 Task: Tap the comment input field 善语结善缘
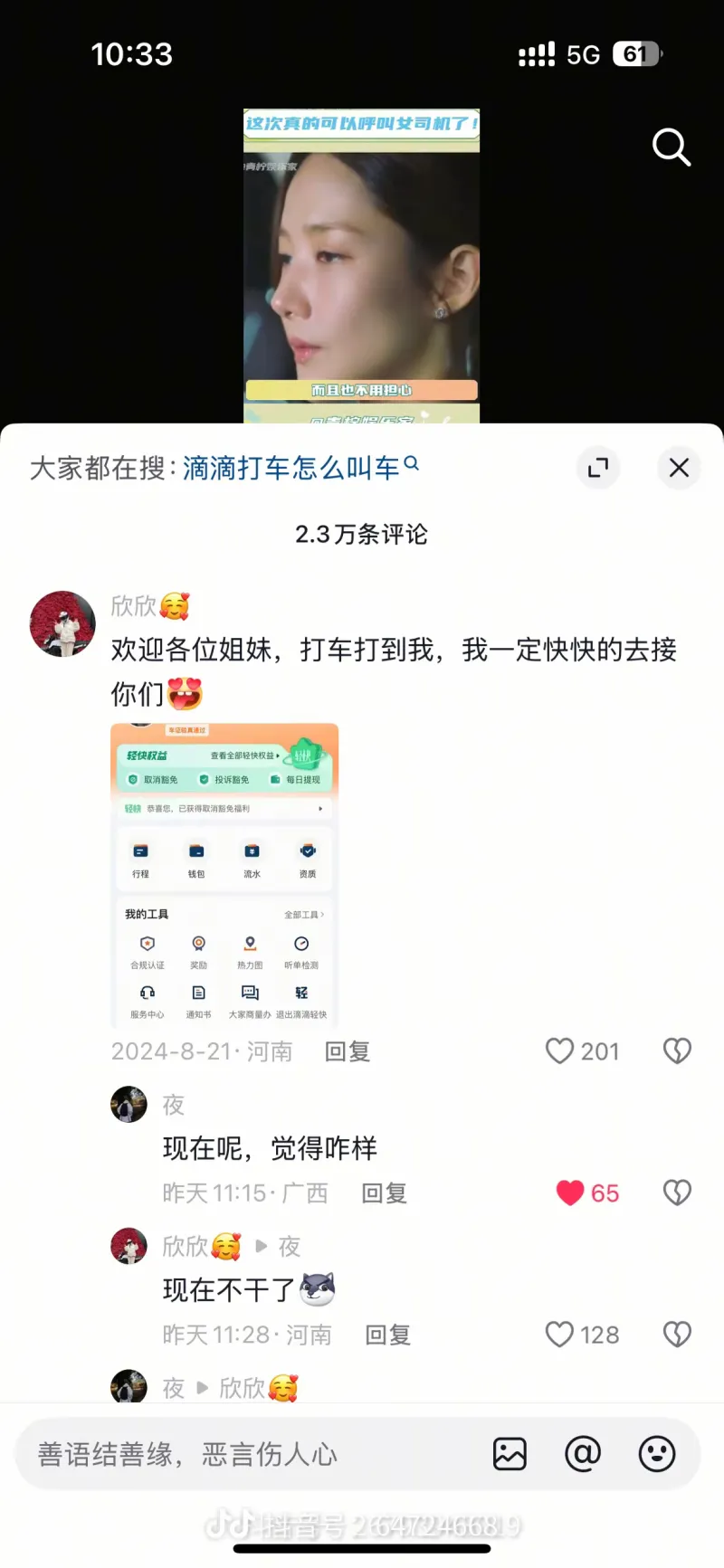(x=244, y=1454)
